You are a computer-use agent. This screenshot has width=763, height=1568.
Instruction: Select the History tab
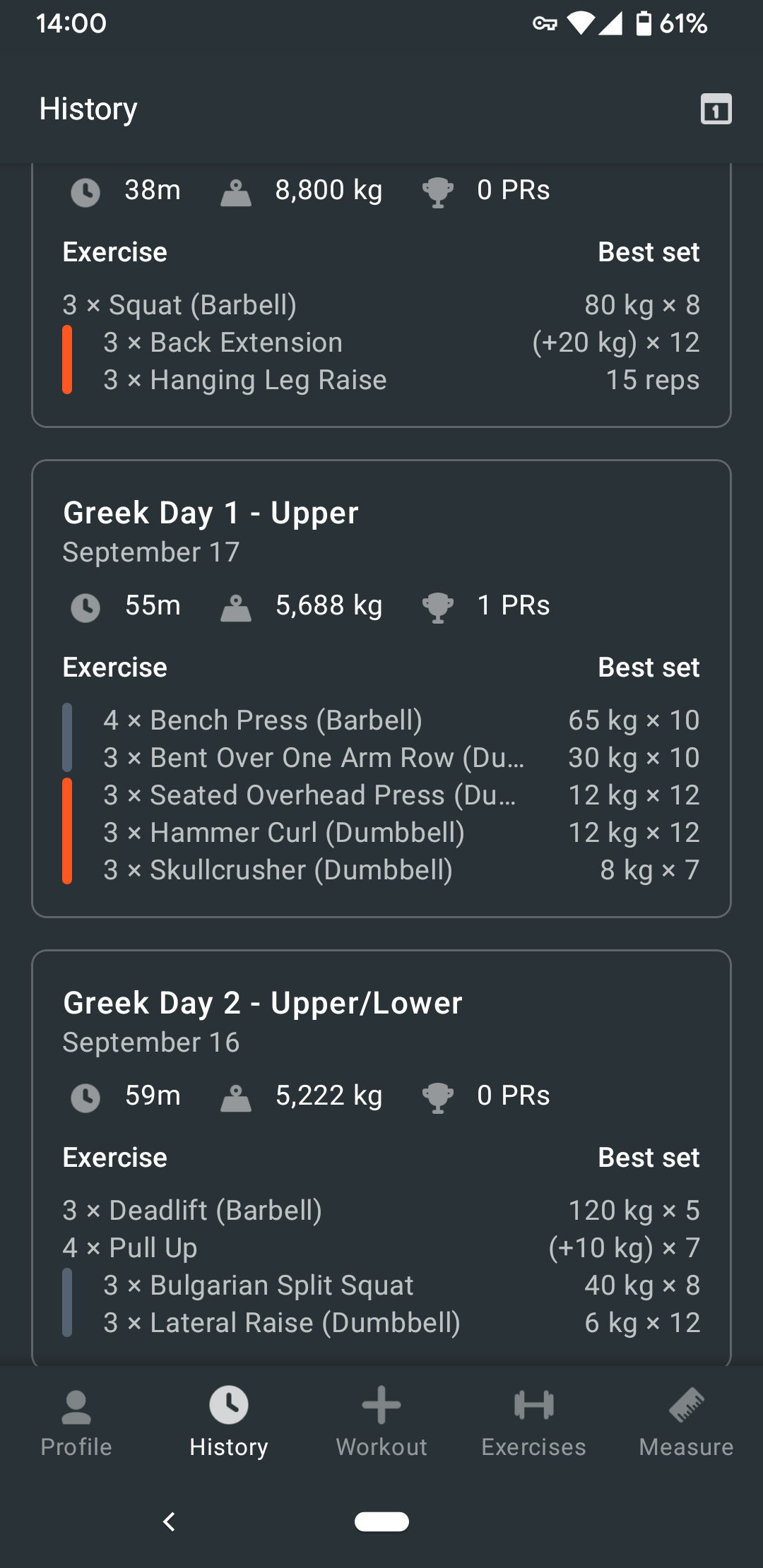tap(229, 1423)
